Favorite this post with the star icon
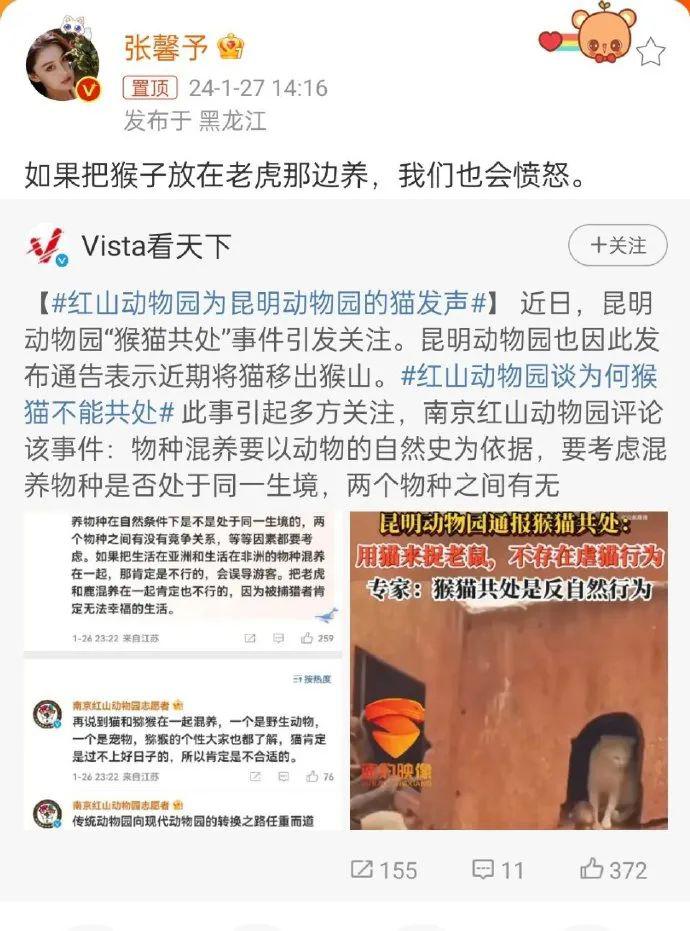The image size is (690, 931). click(x=650, y=51)
